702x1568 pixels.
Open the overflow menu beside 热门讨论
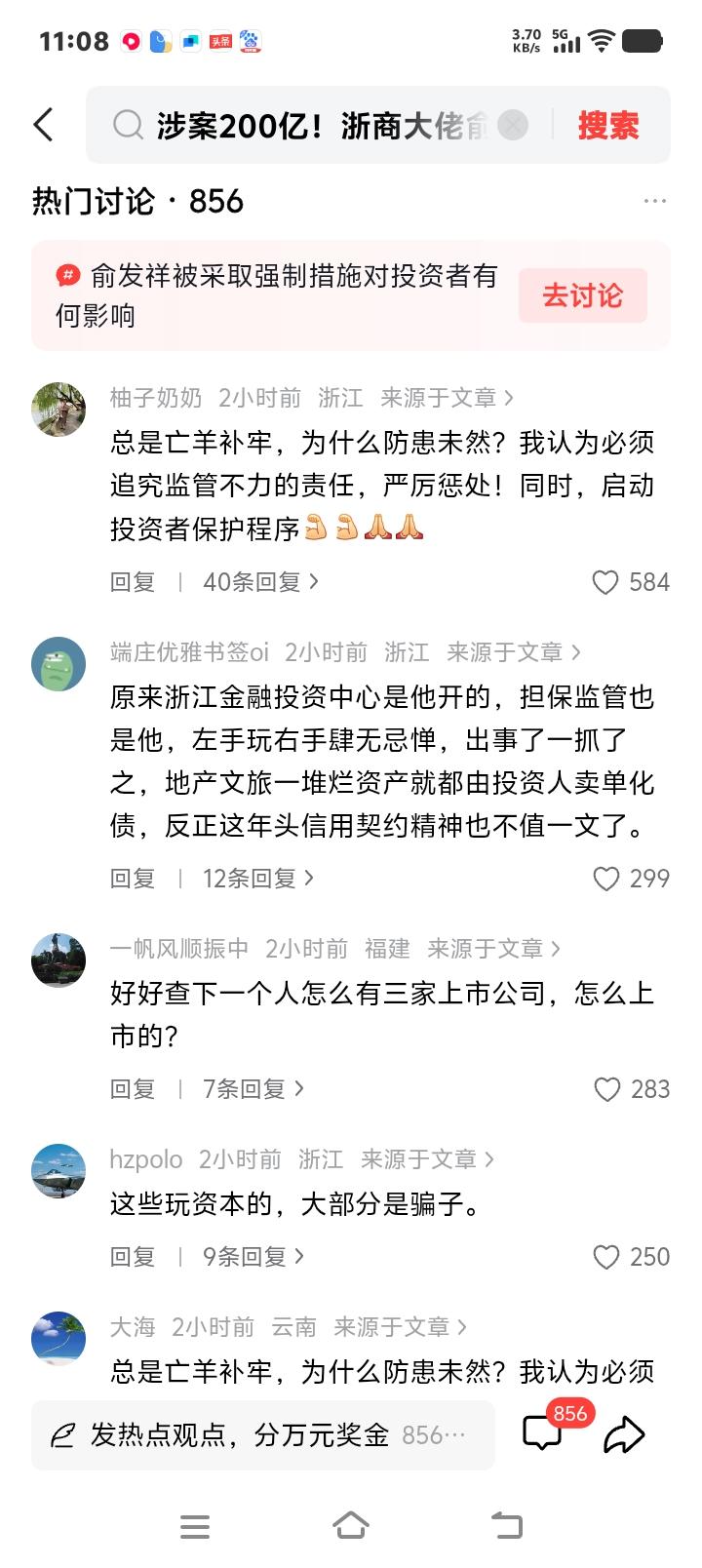[x=654, y=201]
